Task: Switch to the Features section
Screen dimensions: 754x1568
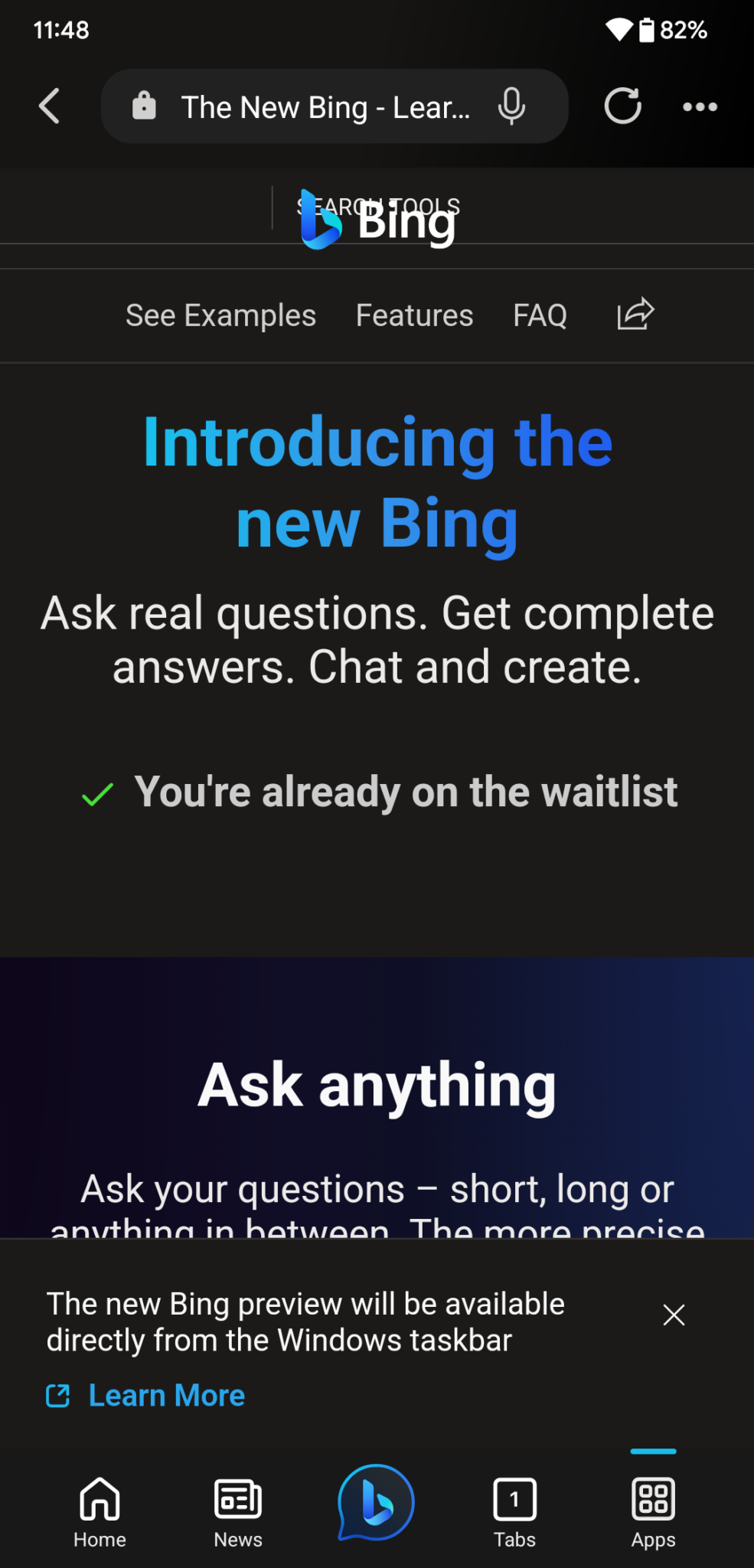Action: (413, 315)
